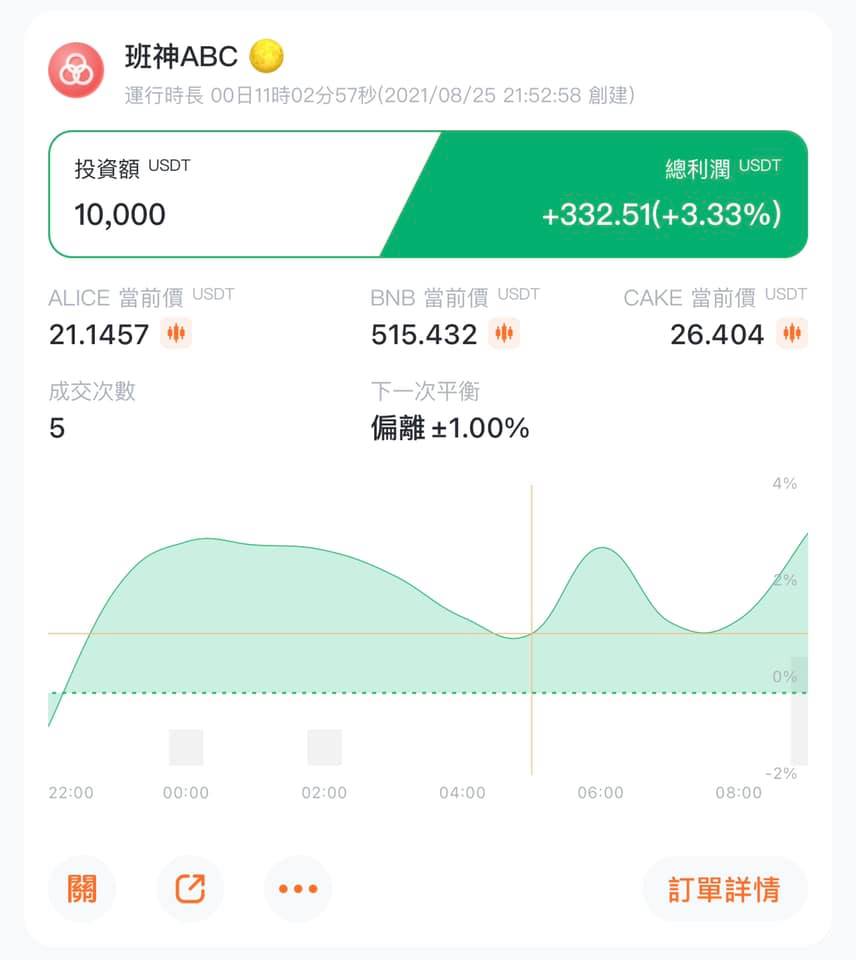Open the BNB candlestick chart icon
Viewport: 856px width, 960px height.
pos(504,334)
